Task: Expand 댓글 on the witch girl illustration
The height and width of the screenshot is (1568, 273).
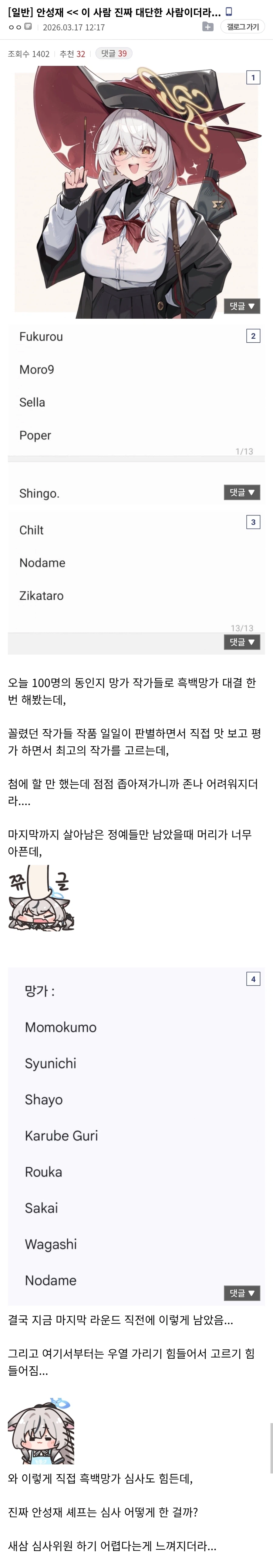Action: point(241,306)
